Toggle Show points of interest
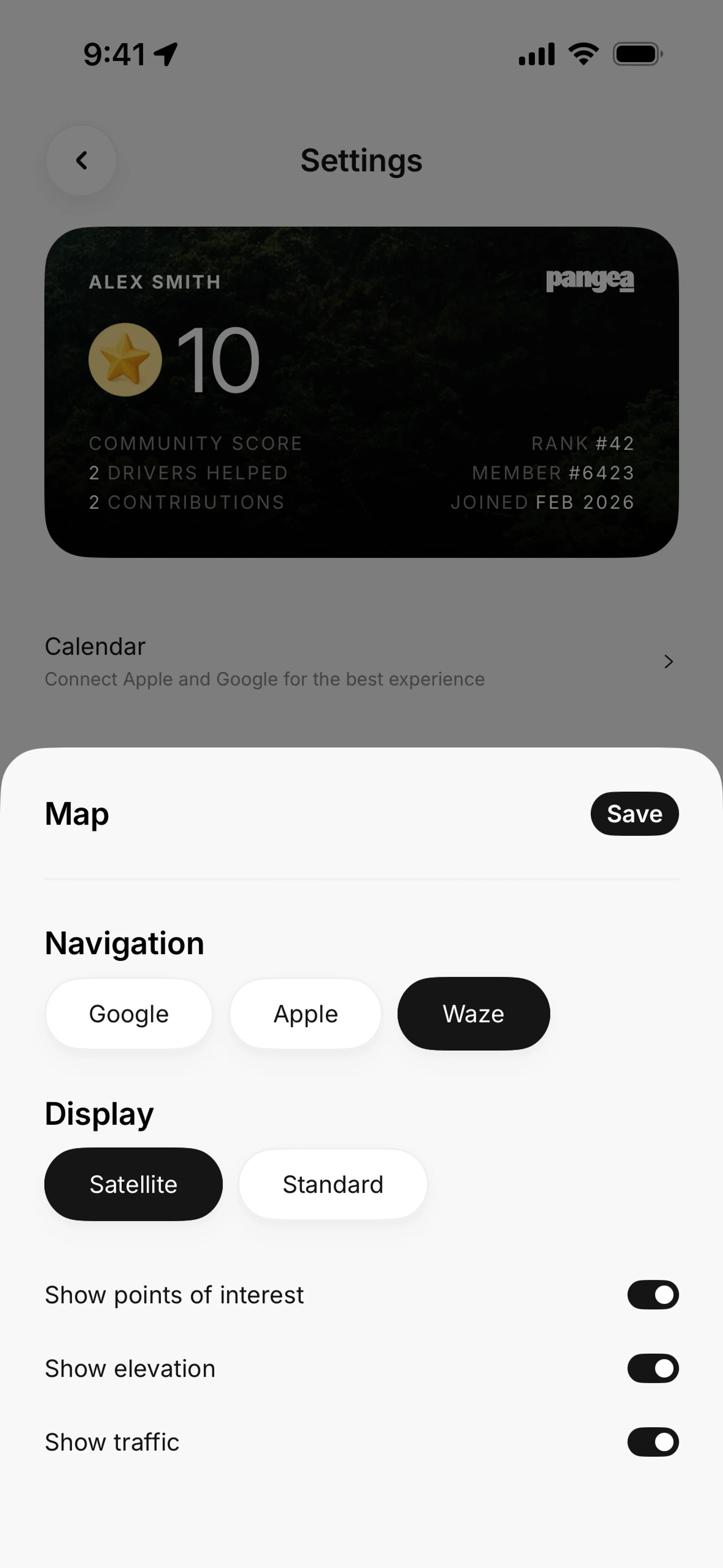This screenshot has width=723, height=1568. pos(653,1295)
